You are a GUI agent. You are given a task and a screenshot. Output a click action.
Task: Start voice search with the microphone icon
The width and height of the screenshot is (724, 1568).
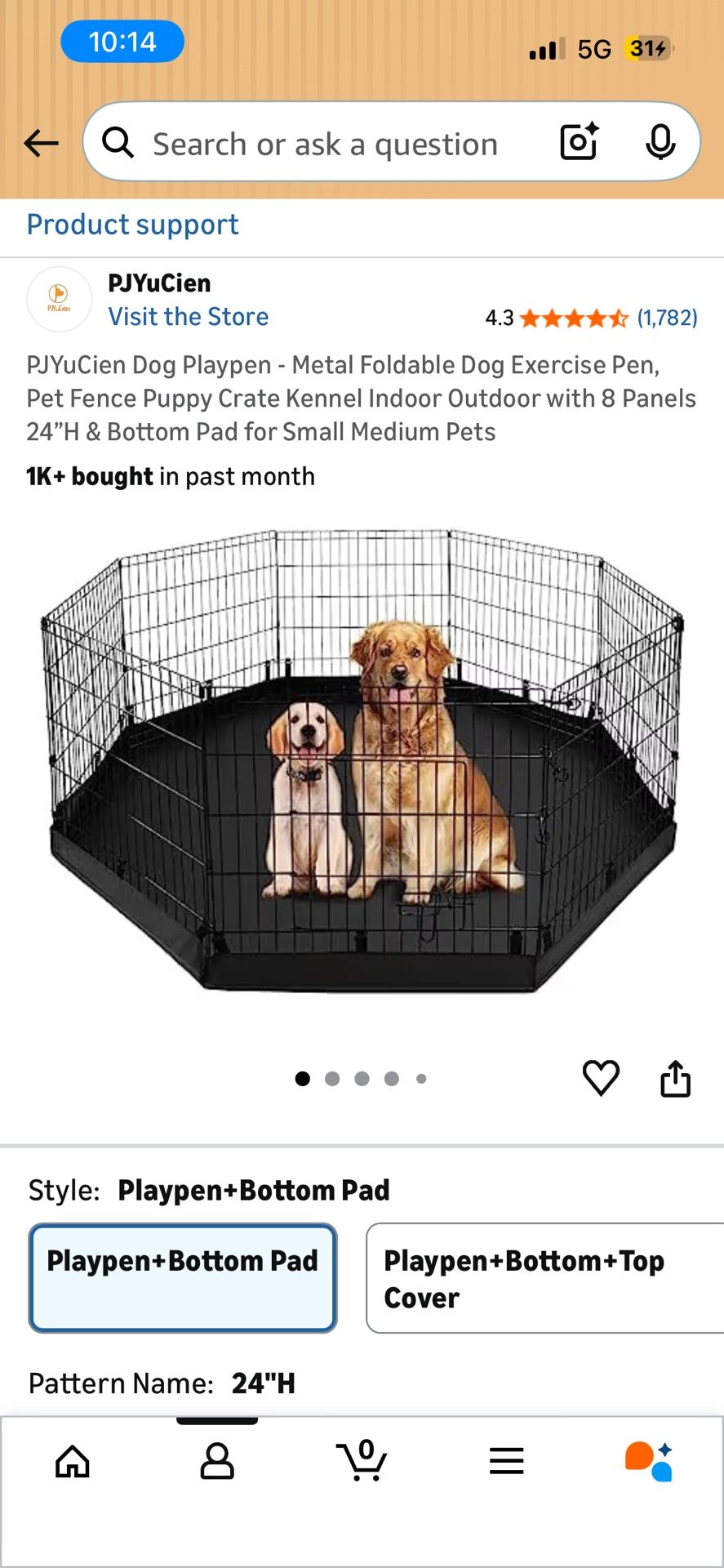coord(663,142)
